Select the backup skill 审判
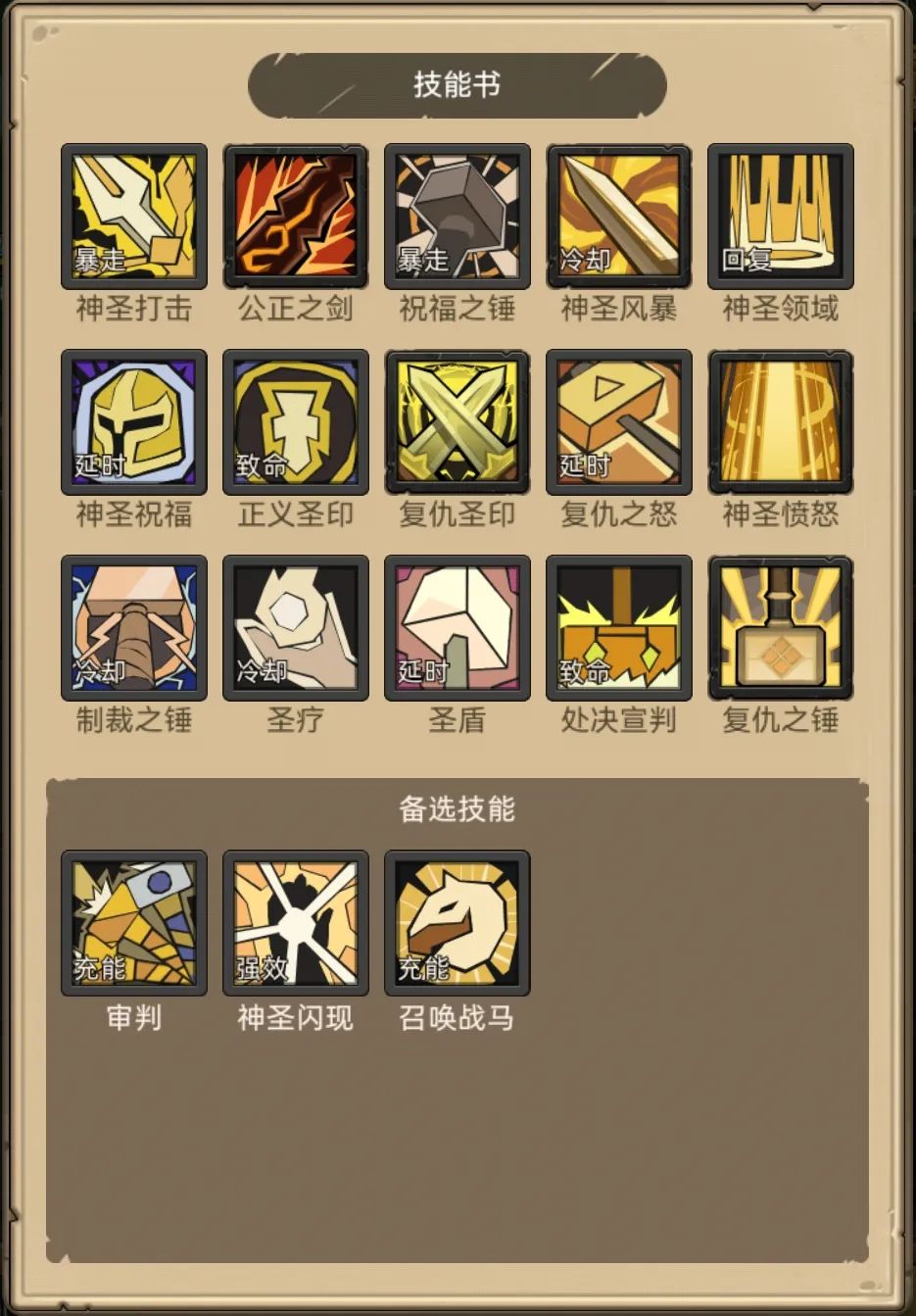Viewport: 916px width, 1316px height. (x=134, y=923)
